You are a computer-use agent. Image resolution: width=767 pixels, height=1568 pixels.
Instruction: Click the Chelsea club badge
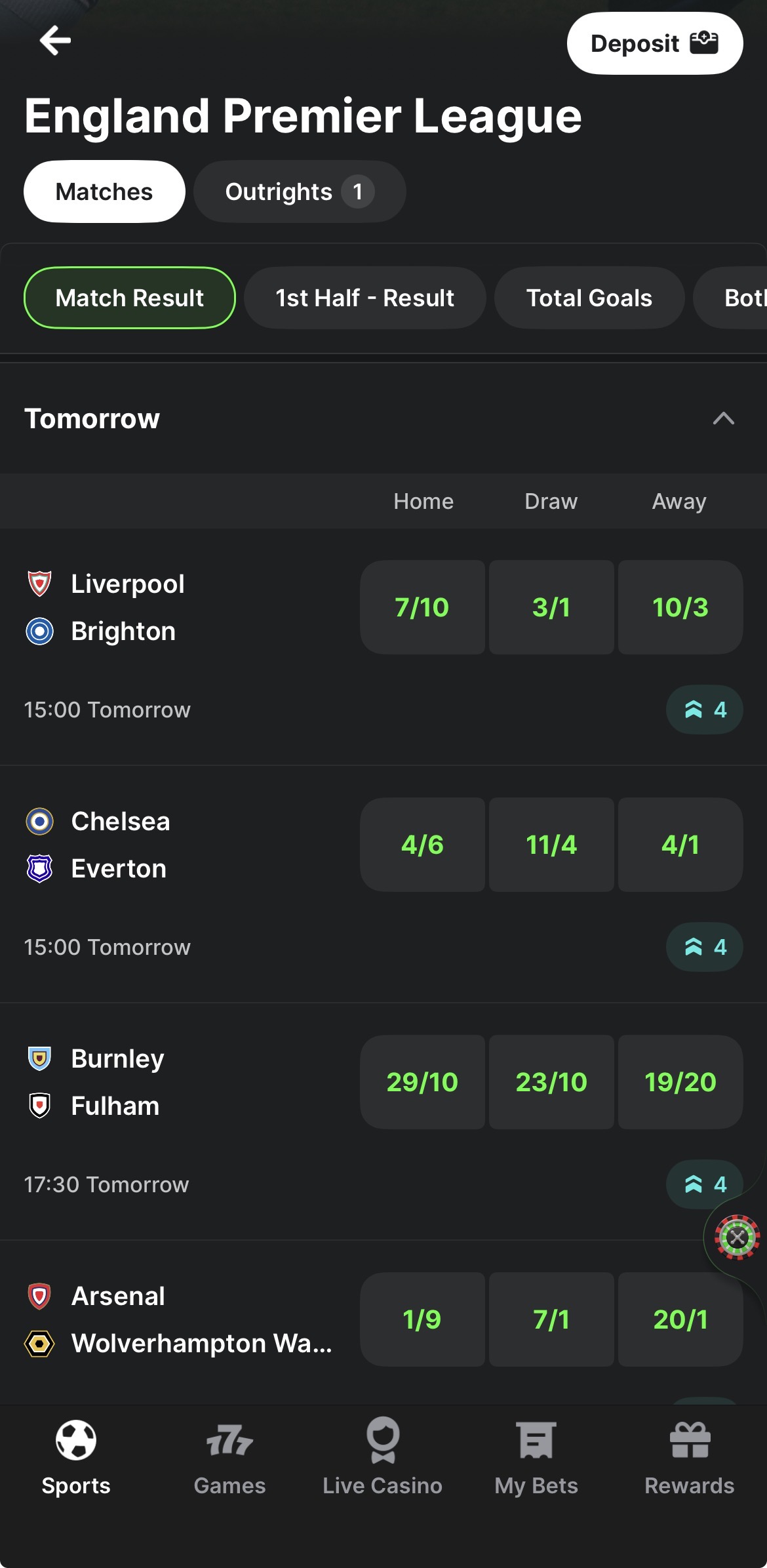click(x=39, y=821)
